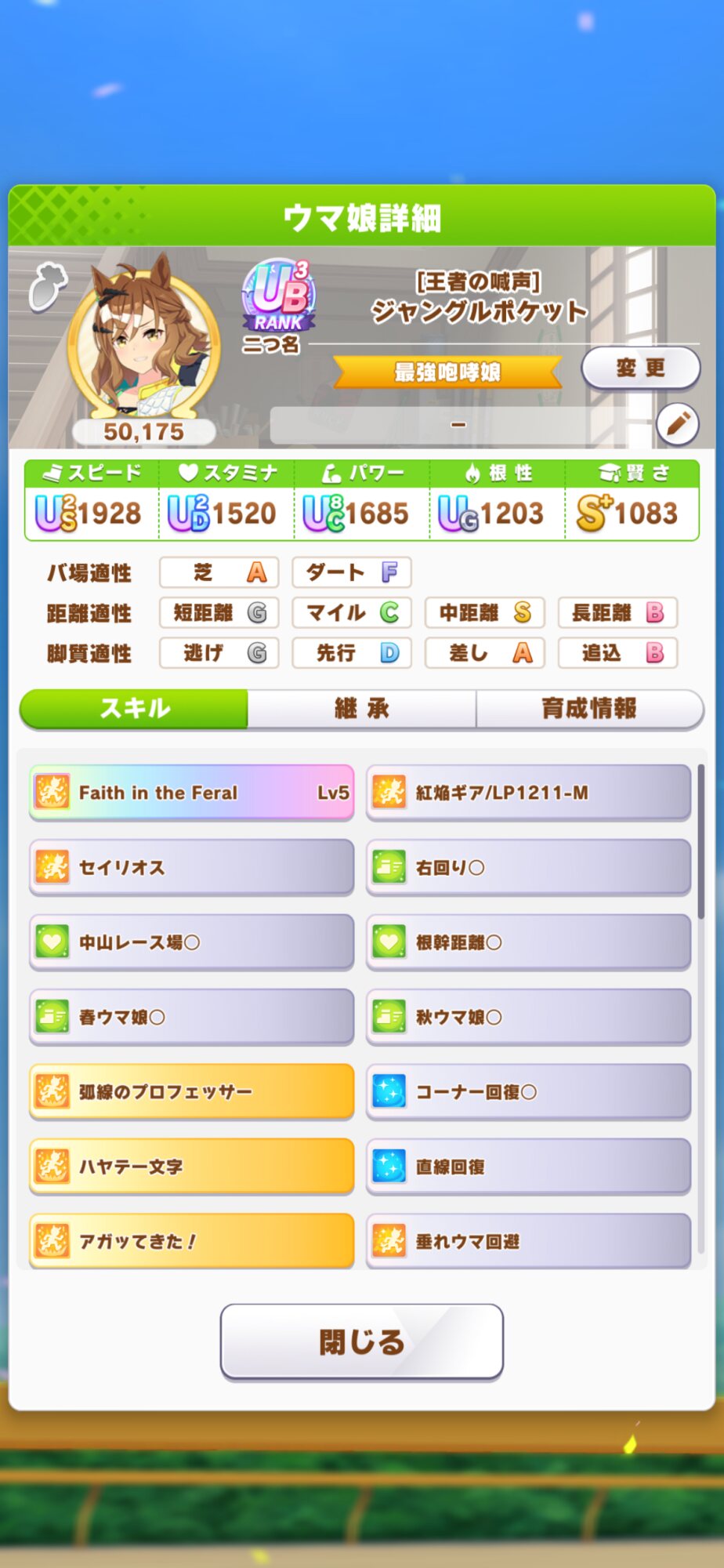
Task: Tap the 変更 button next to the nickname
Action: click(x=640, y=368)
